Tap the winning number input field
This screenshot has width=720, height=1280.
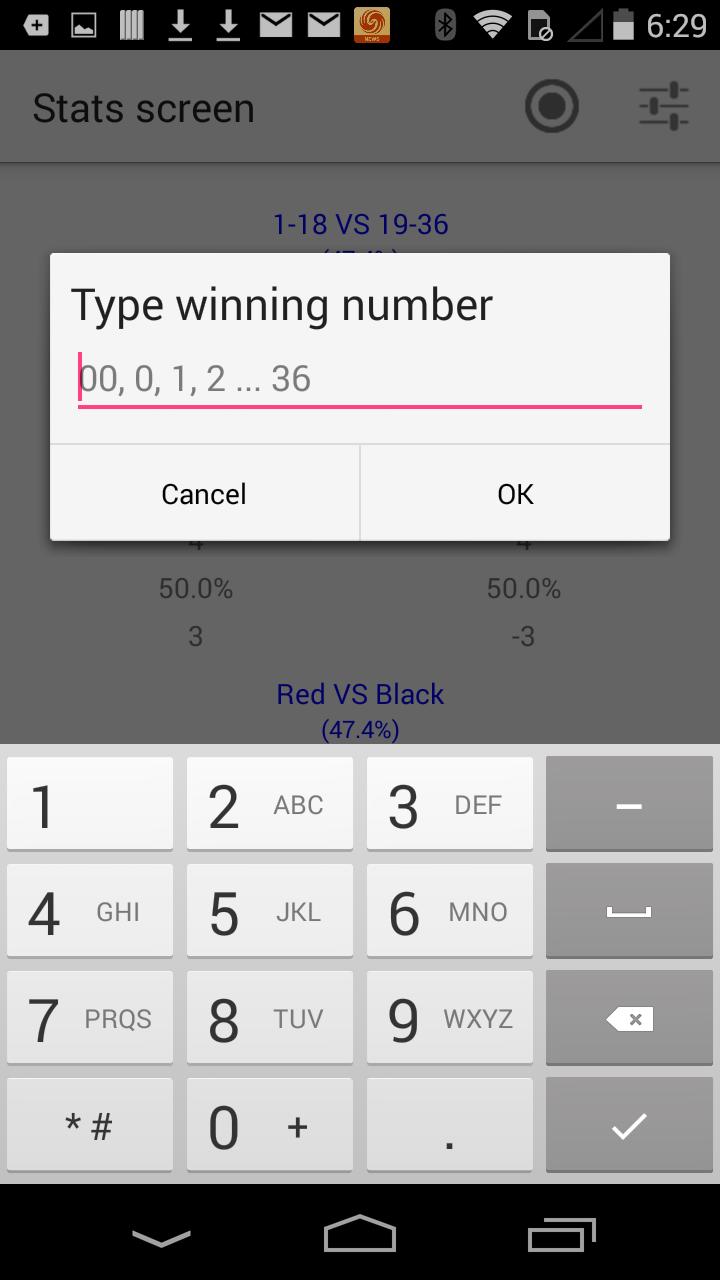[359, 379]
